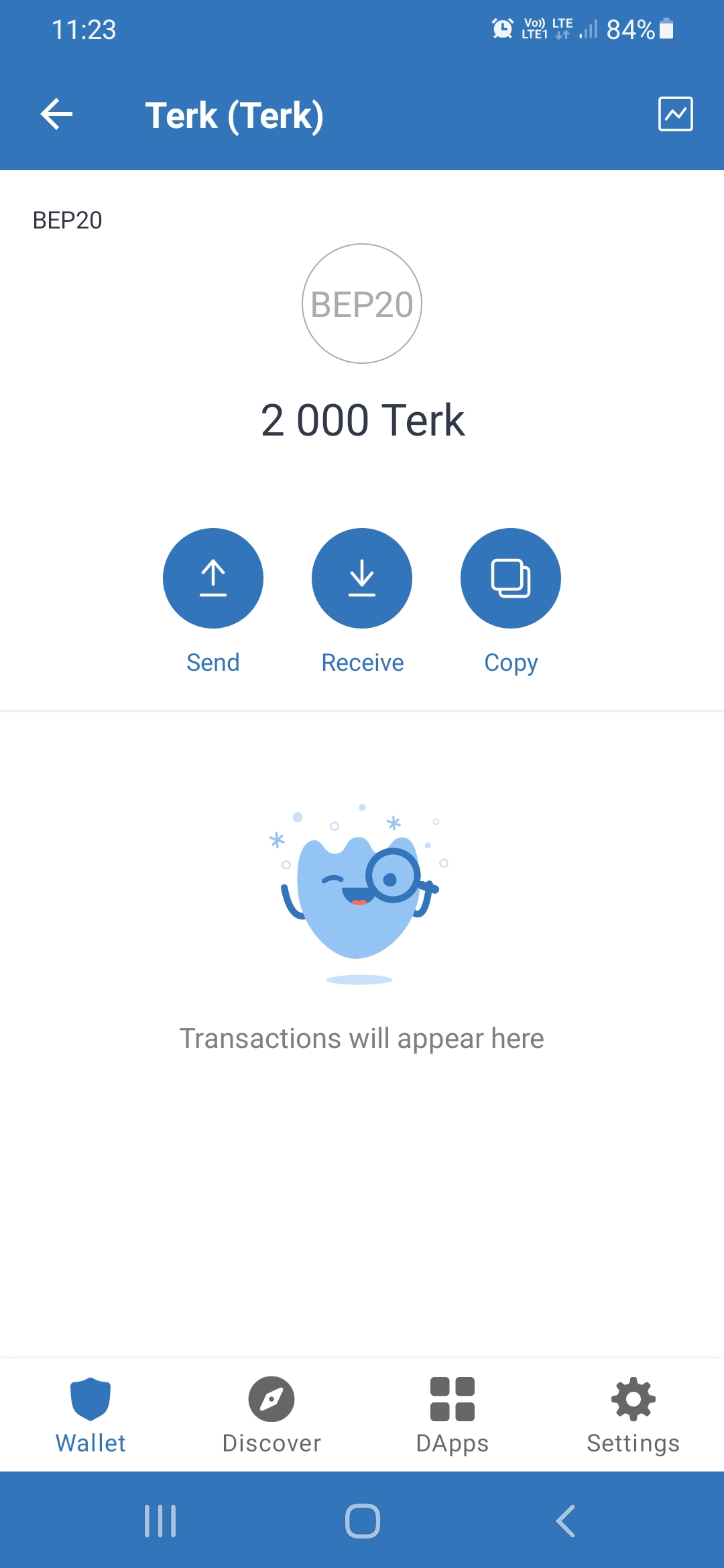
Task: Go back using the header arrow
Action: [x=56, y=115]
